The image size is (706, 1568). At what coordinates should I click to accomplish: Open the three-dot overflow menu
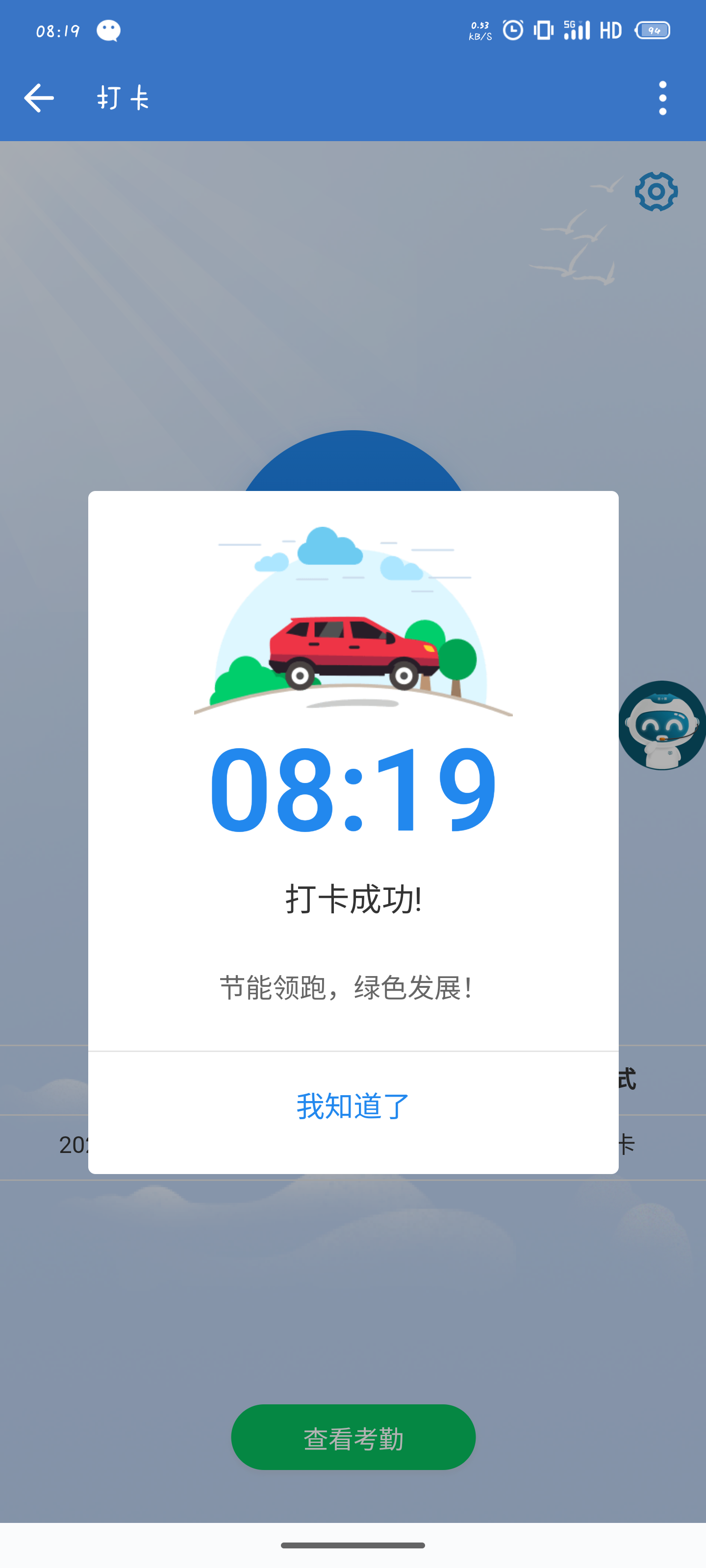click(x=663, y=98)
